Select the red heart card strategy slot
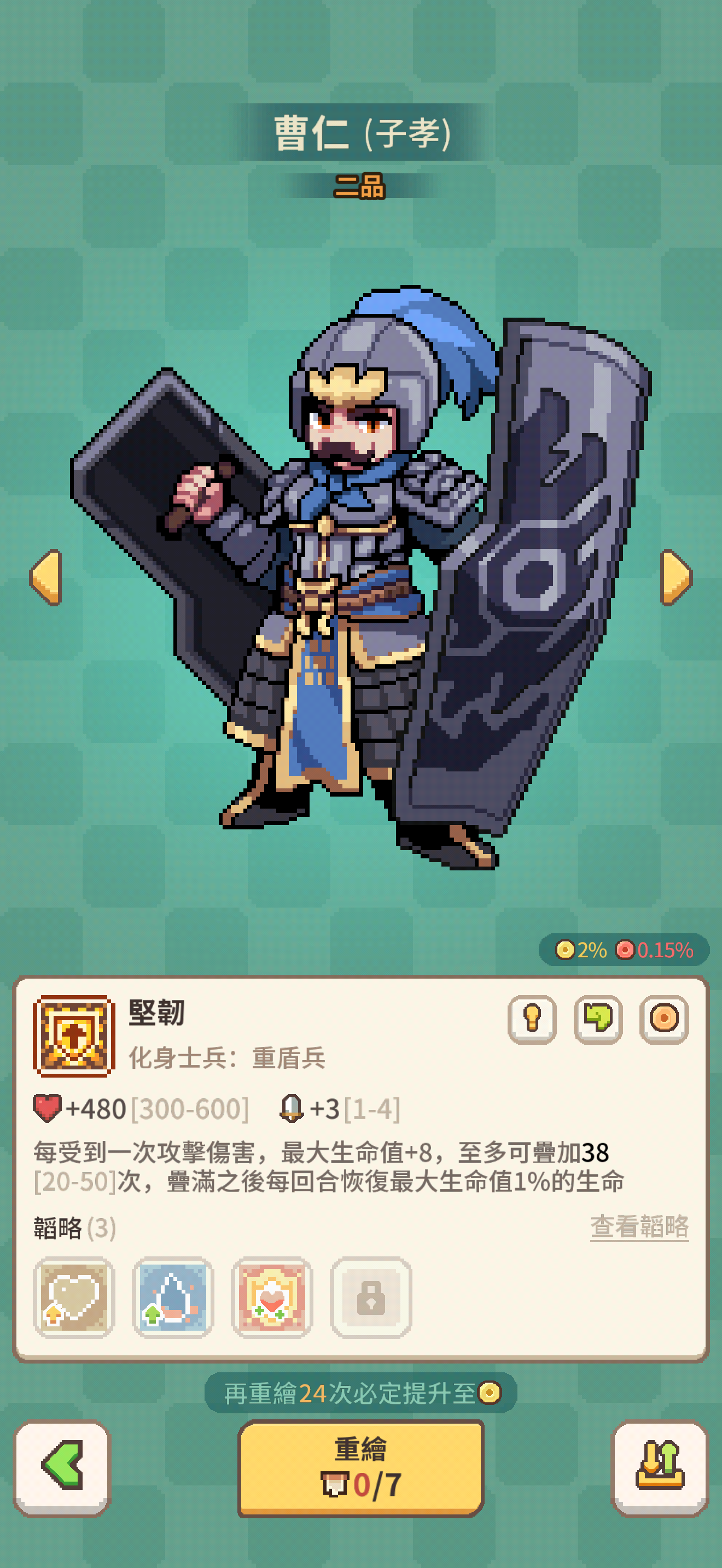The image size is (722, 1568). pyautogui.click(x=271, y=1297)
